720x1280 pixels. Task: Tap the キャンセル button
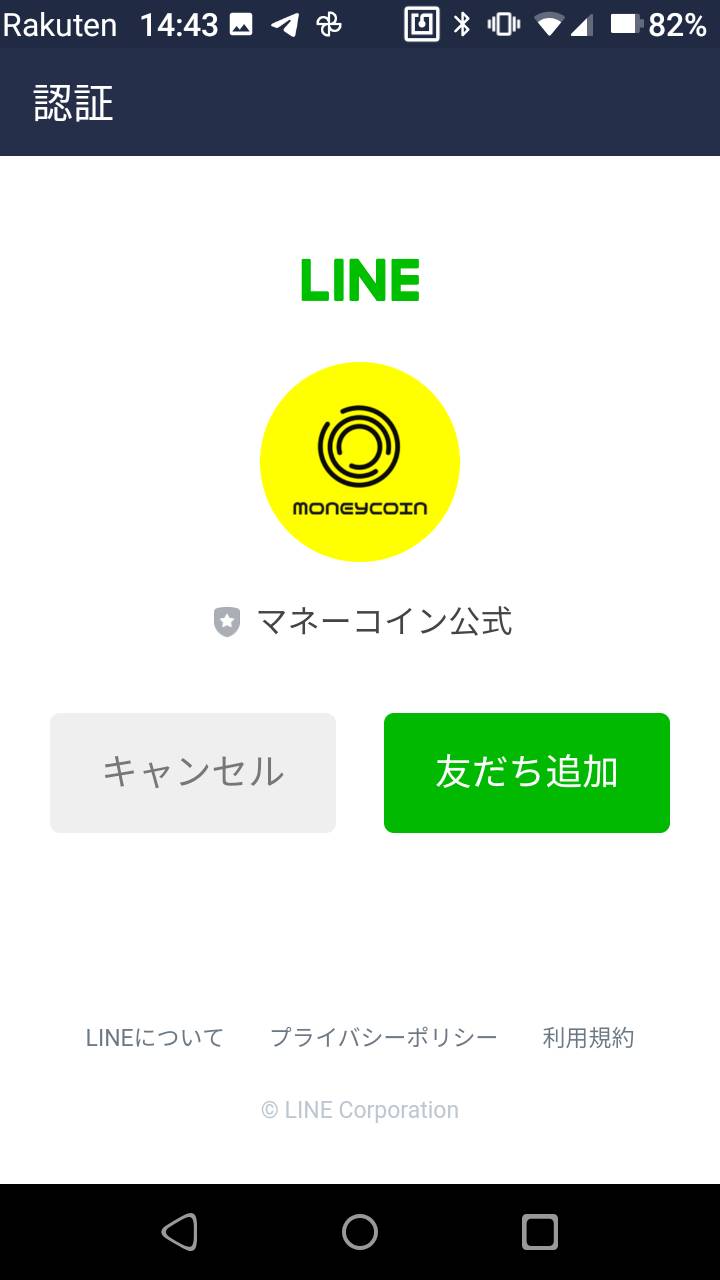[x=193, y=773]
